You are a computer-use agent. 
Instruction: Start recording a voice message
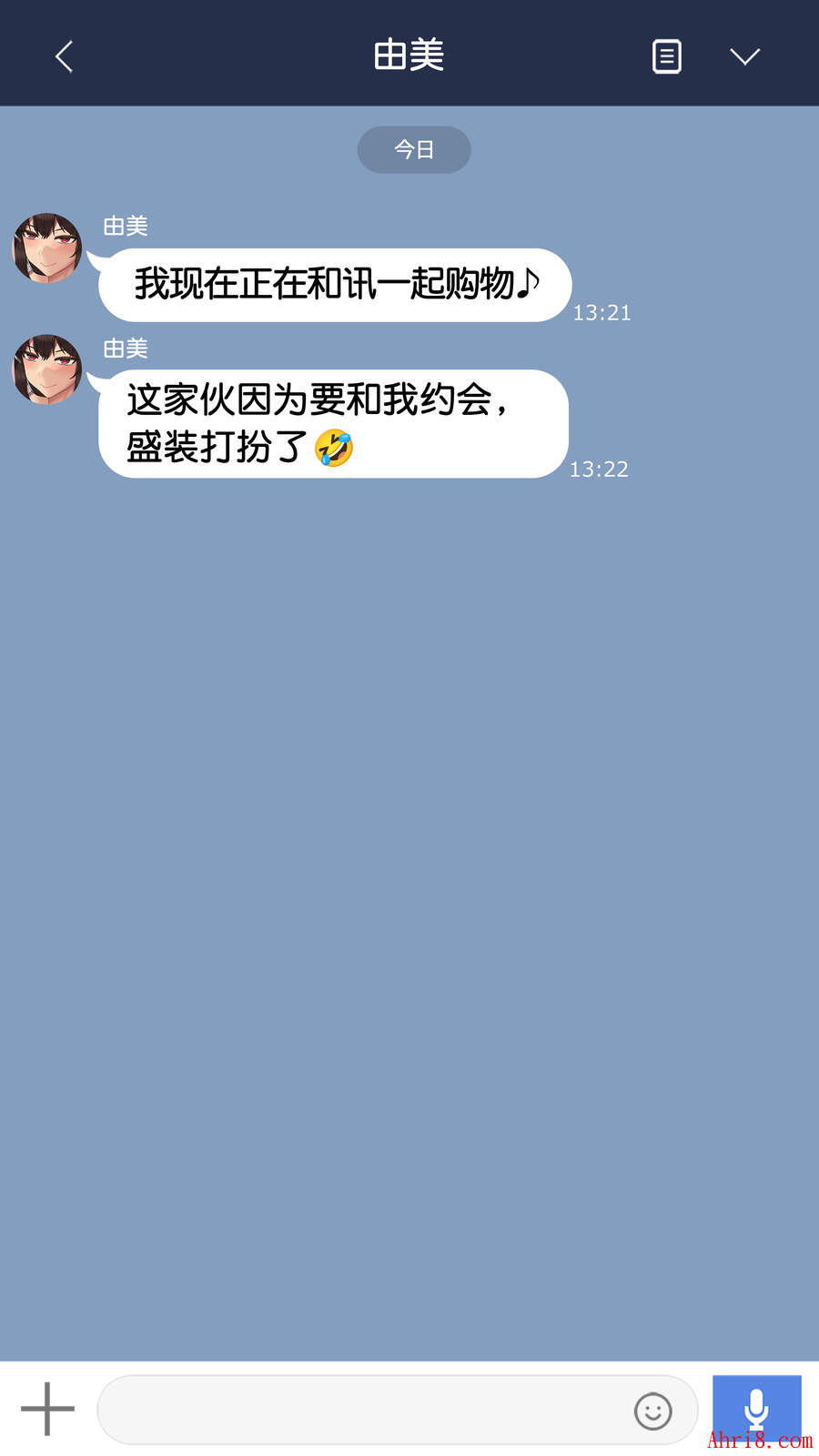[x=756, y=1408]
